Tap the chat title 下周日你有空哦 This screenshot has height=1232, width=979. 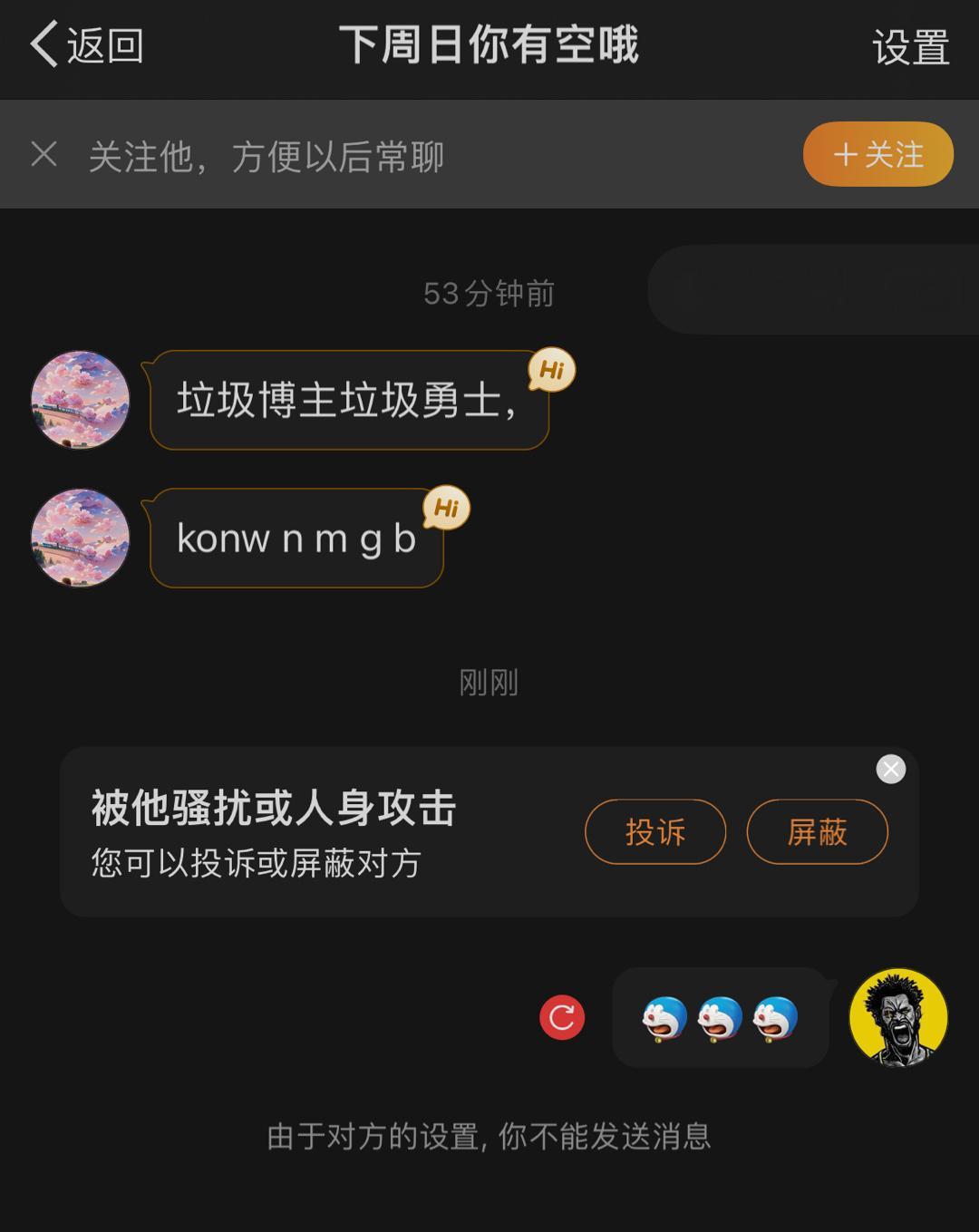point(489,47)
